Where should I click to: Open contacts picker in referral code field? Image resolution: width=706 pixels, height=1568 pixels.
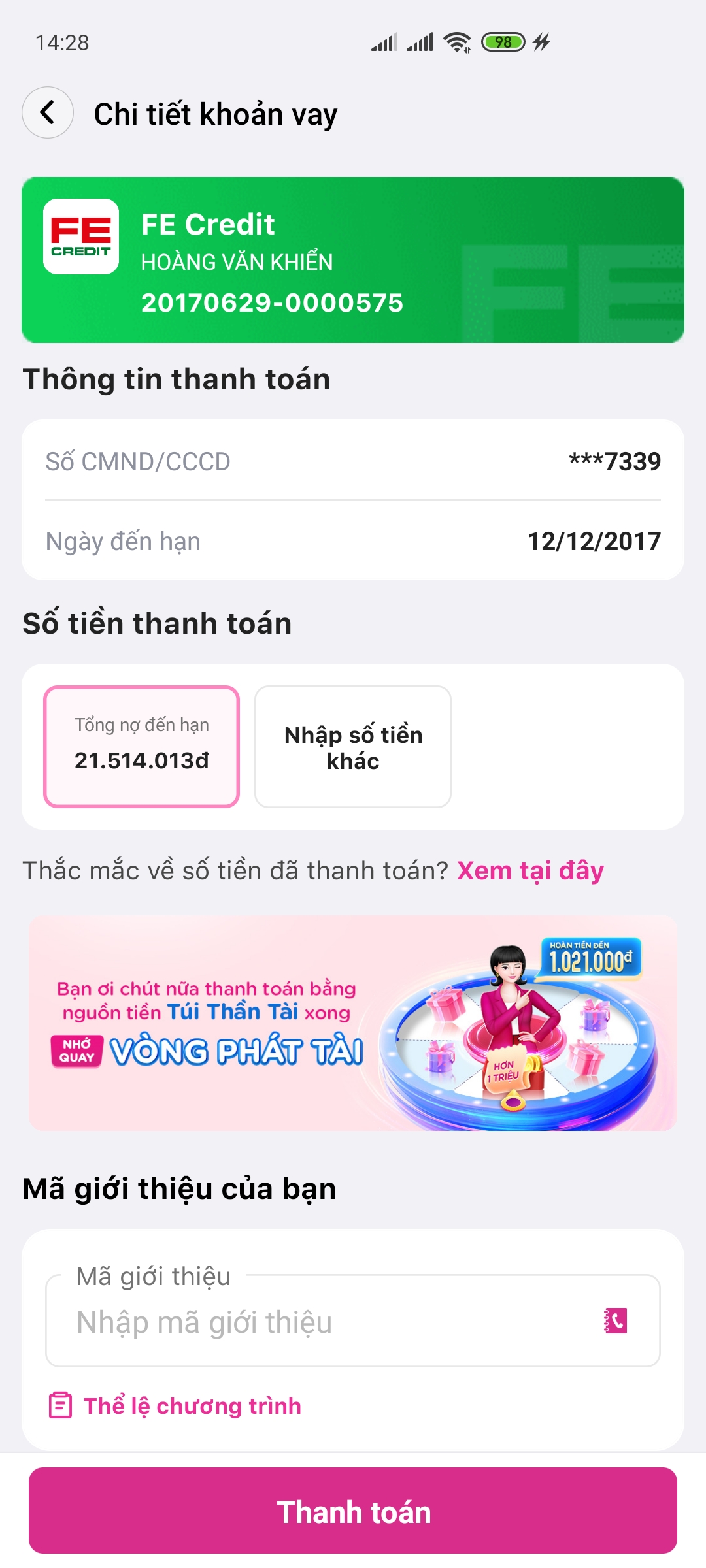pyautogui.click(x=616, y=1320)
